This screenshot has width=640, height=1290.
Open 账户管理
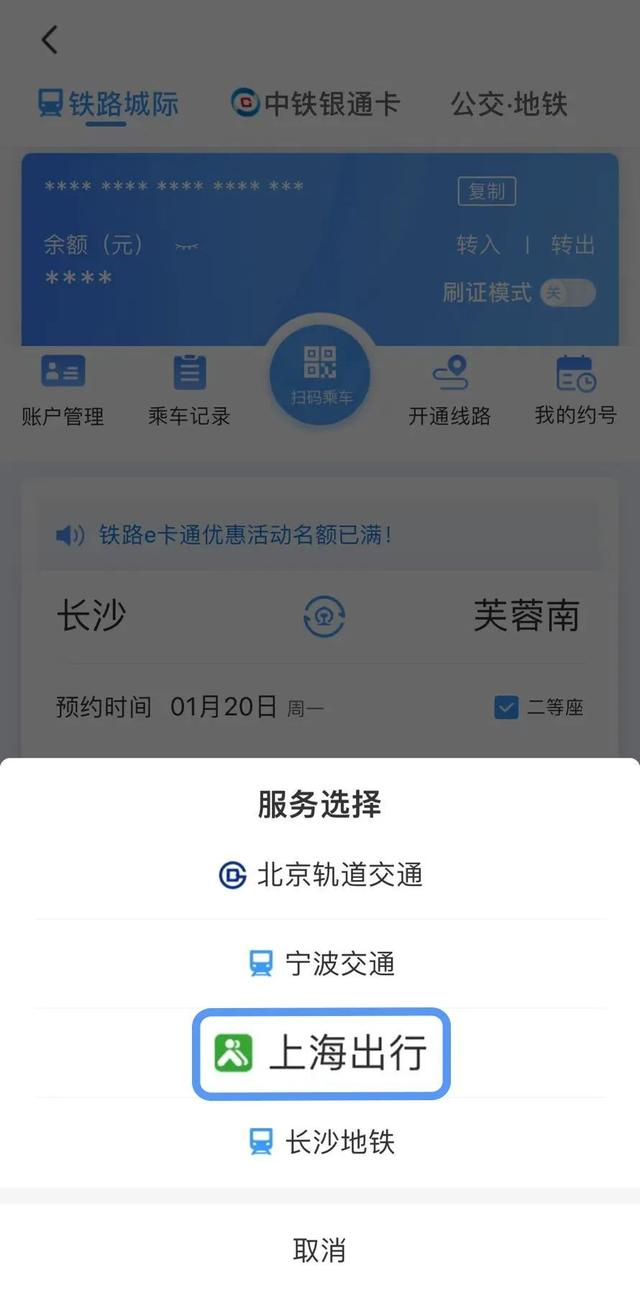point(62,390)
